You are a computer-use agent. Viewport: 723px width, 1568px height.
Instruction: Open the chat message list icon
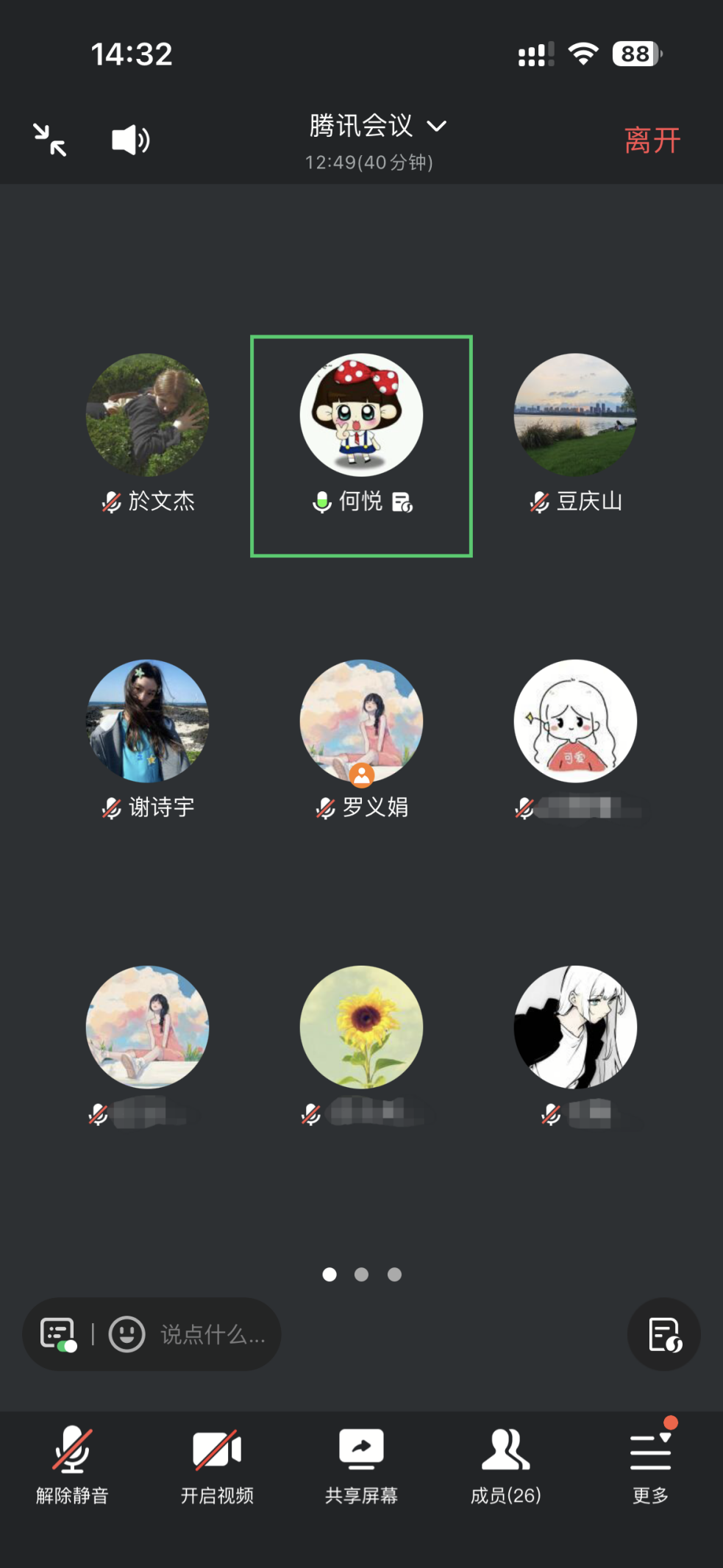pos(58,1334)
